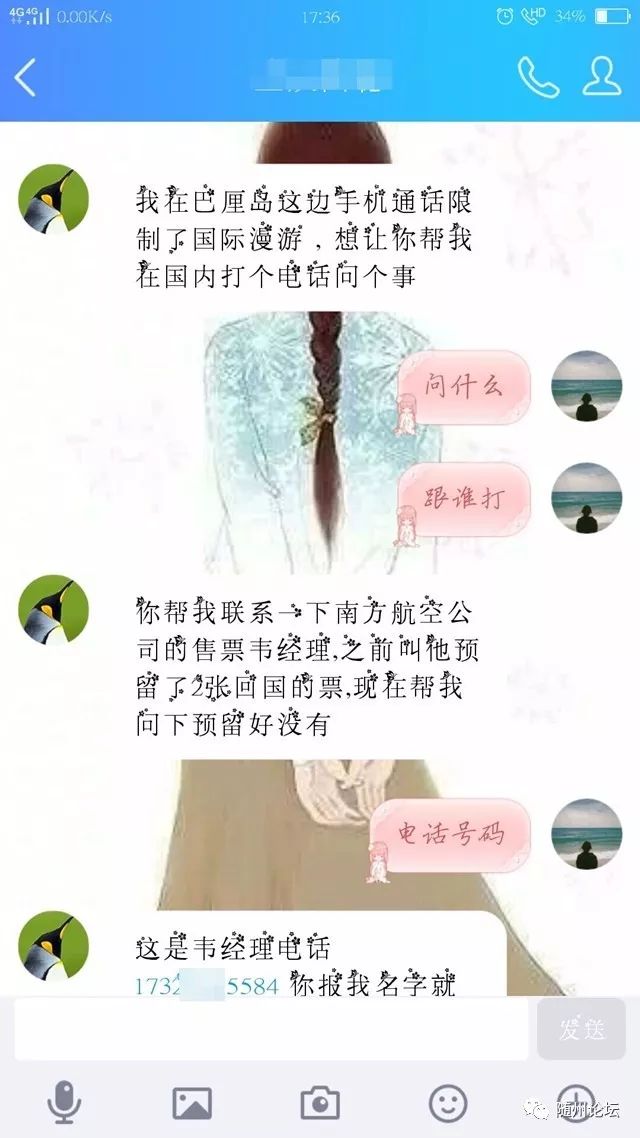Tap the message input field

point(270,1030)
